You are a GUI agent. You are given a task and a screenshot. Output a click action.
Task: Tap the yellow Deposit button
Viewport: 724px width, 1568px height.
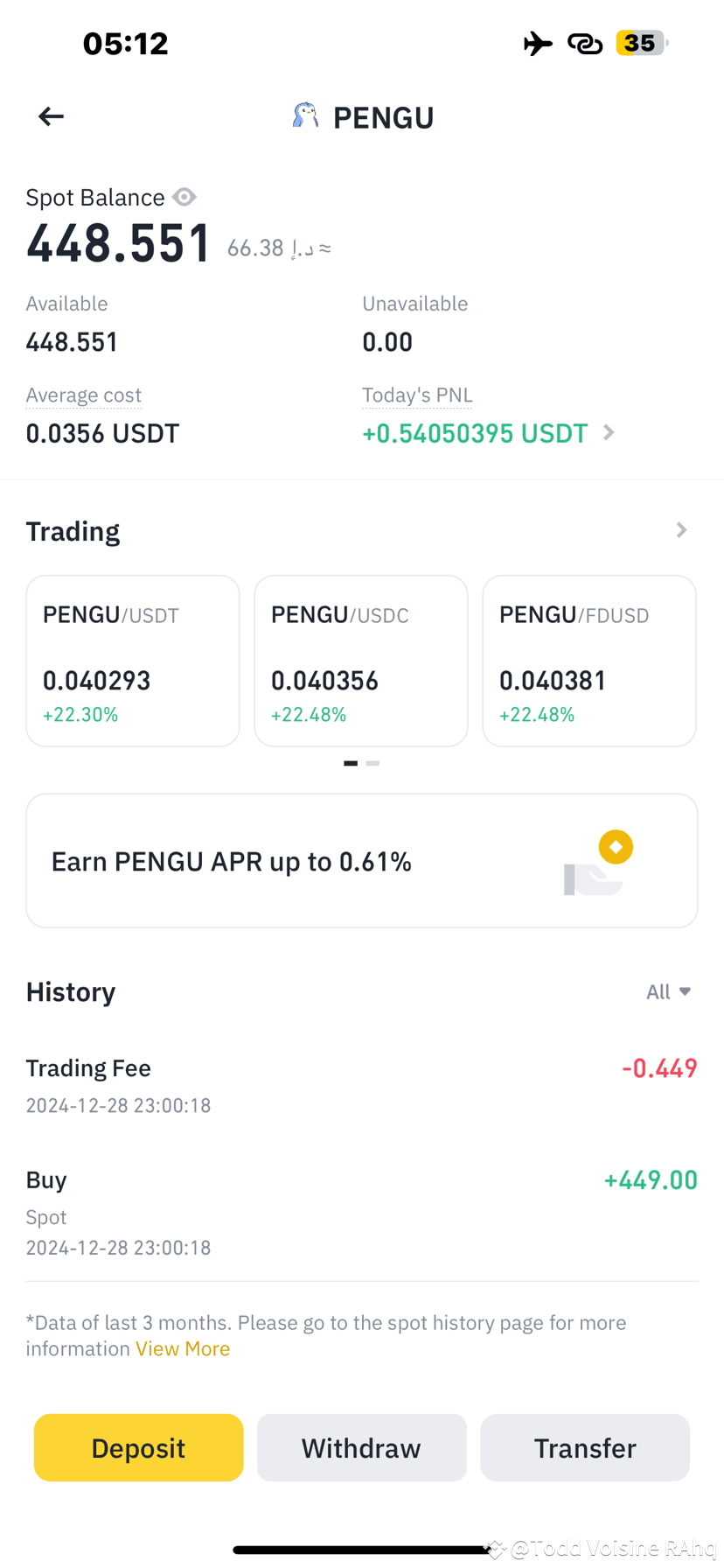click(137, 1447)
